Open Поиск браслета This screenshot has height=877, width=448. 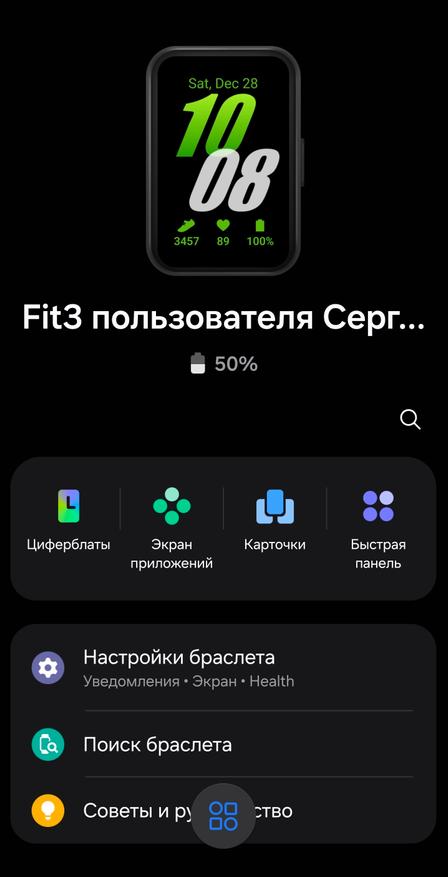(223, 744)
